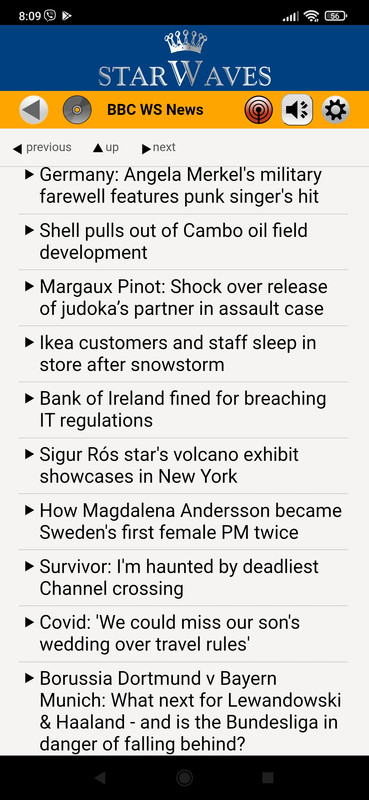Go to the next page link
This screenshot has width=369, height=800.
pyautogui.click(x=159, y=148)
